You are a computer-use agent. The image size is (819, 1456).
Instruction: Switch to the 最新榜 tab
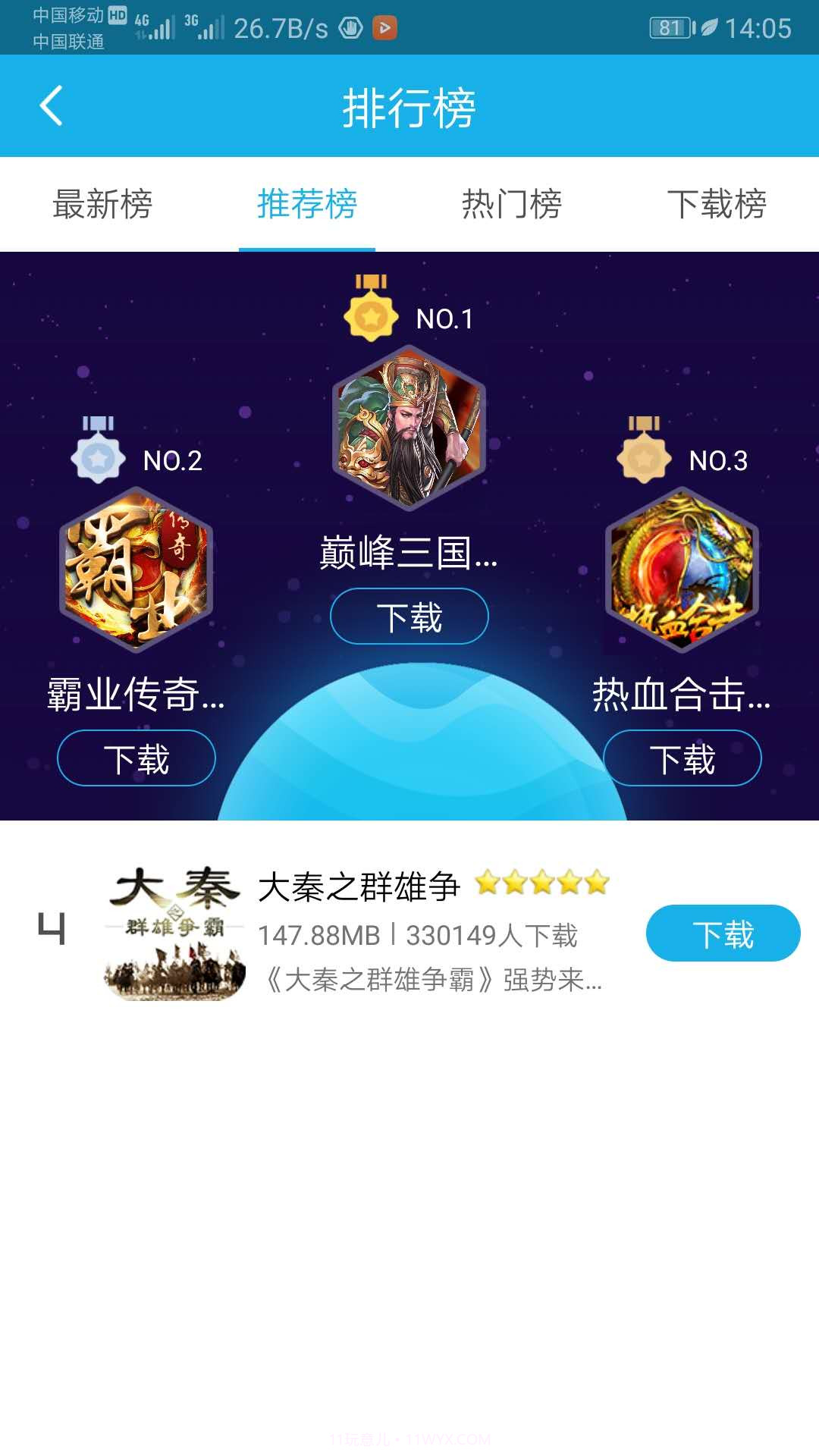point(102,203)
